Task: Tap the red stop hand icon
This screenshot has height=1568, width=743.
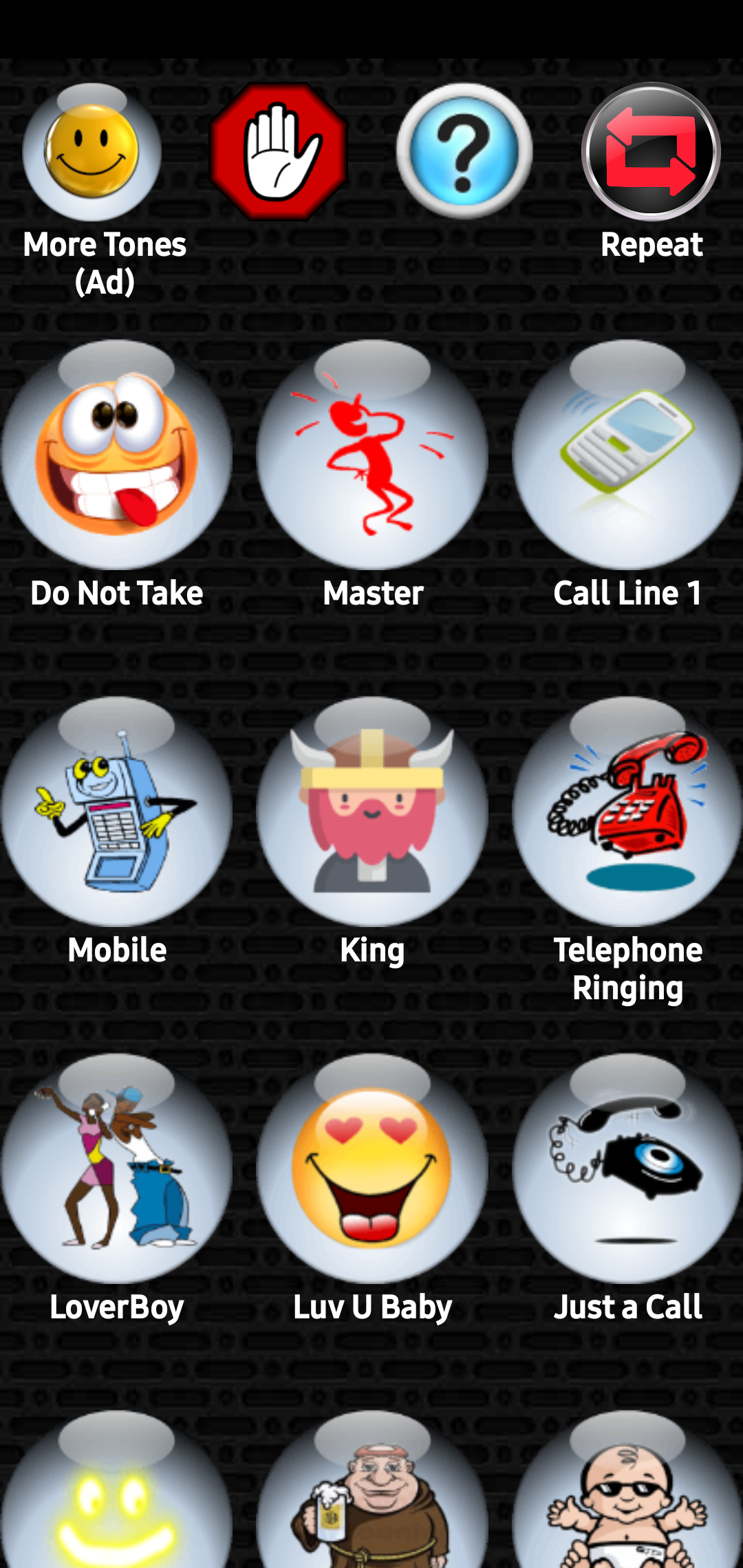Action: 278,151
